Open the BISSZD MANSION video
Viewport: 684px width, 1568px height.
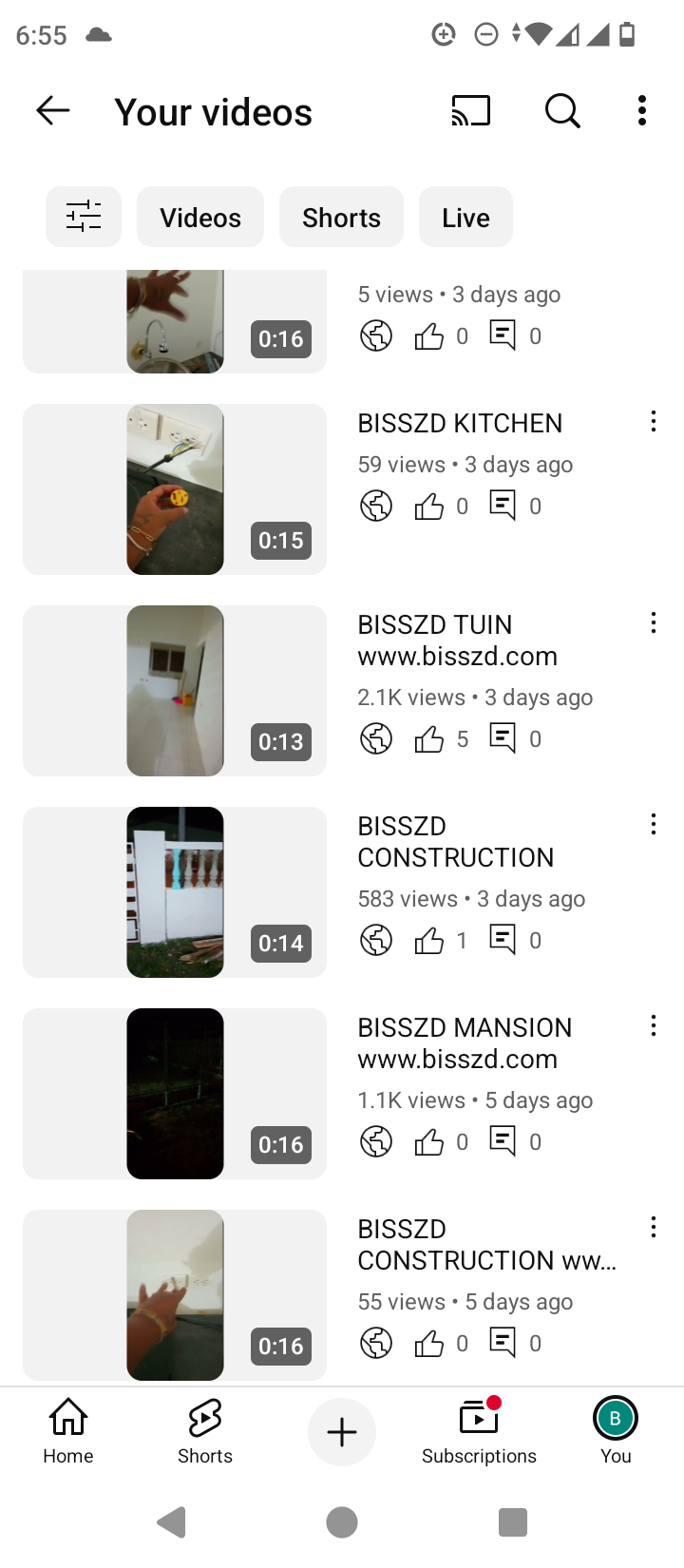175,1094
